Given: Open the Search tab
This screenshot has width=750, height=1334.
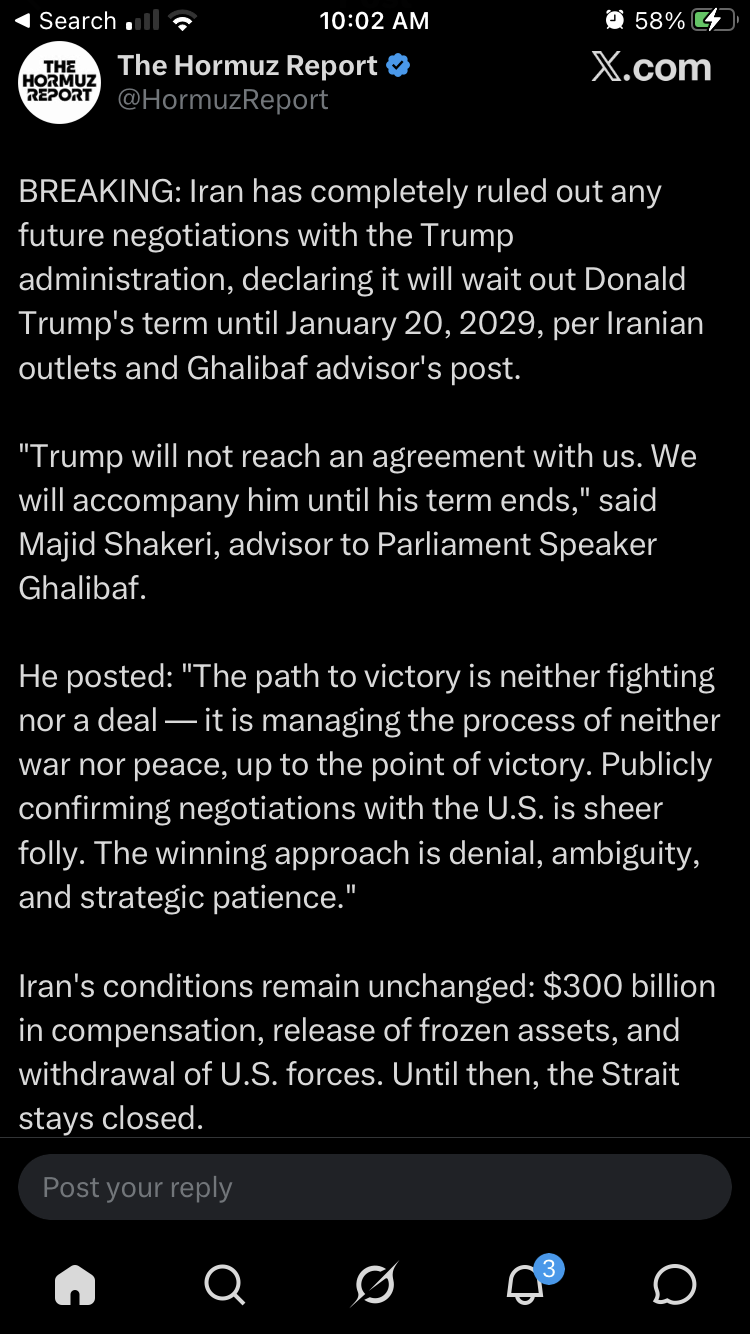Looking at the screenshot, I should point(223,1284).
